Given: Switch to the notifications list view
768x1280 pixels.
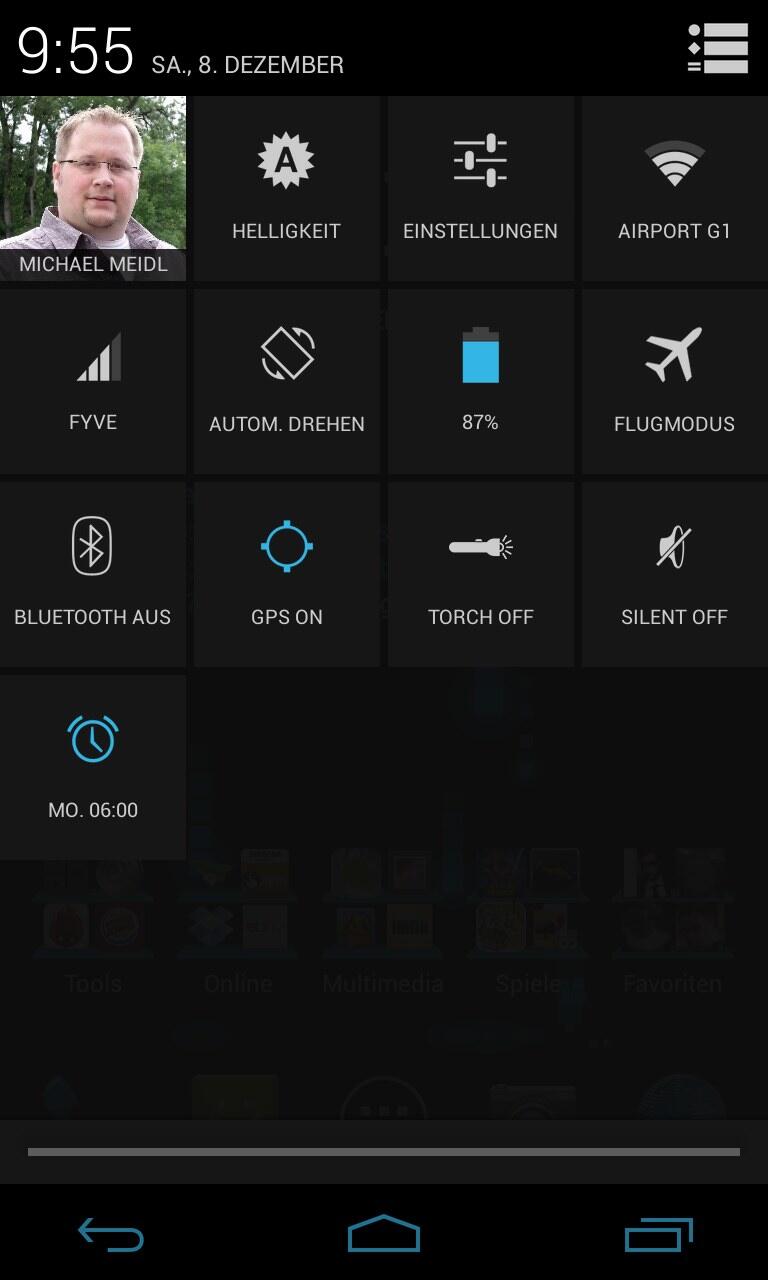Looking at the screenshot, I should point(718,48).
